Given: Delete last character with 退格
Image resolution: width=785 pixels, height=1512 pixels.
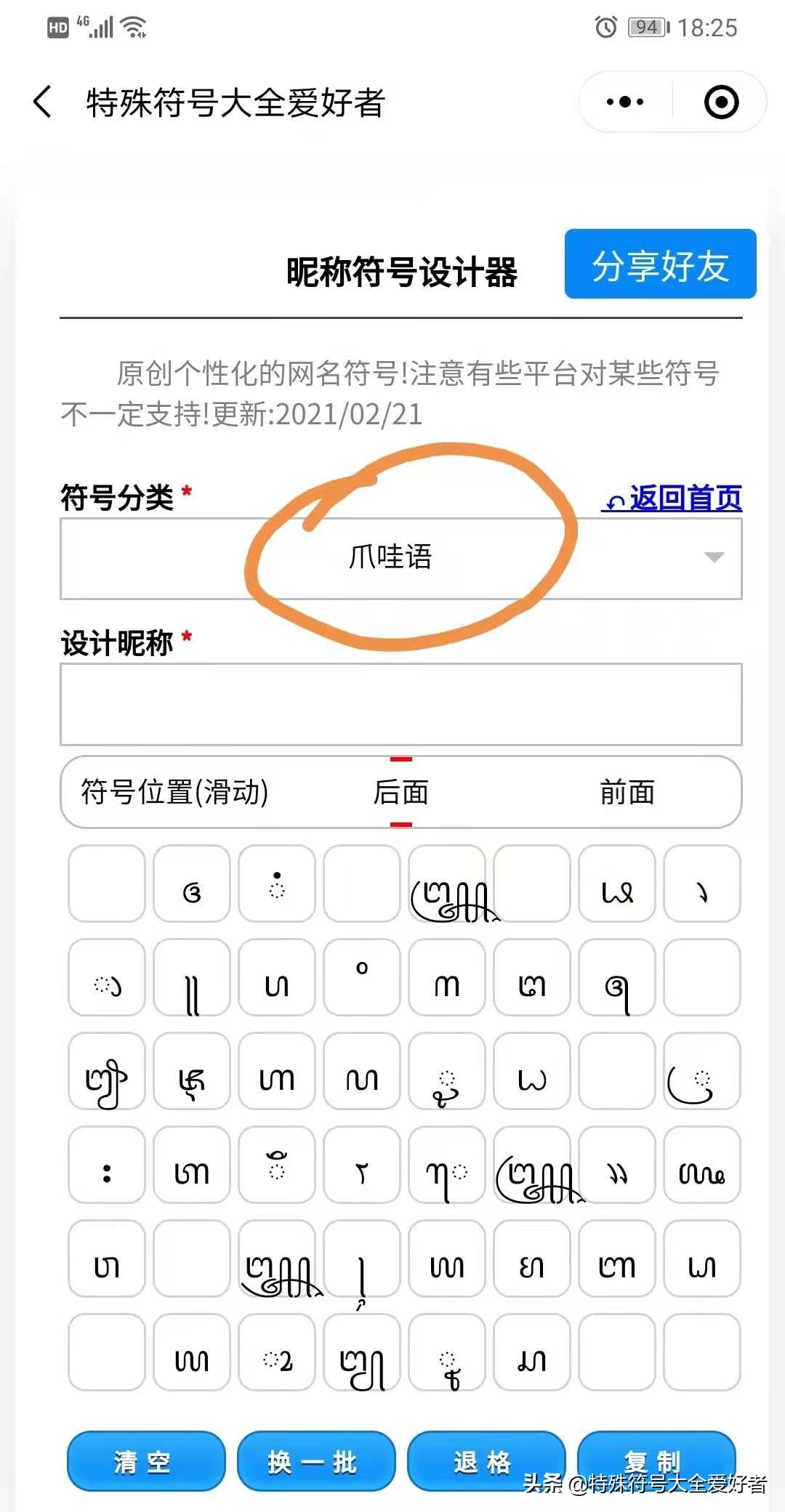Looking at the screenshot, I should [x=486, y=1461].
